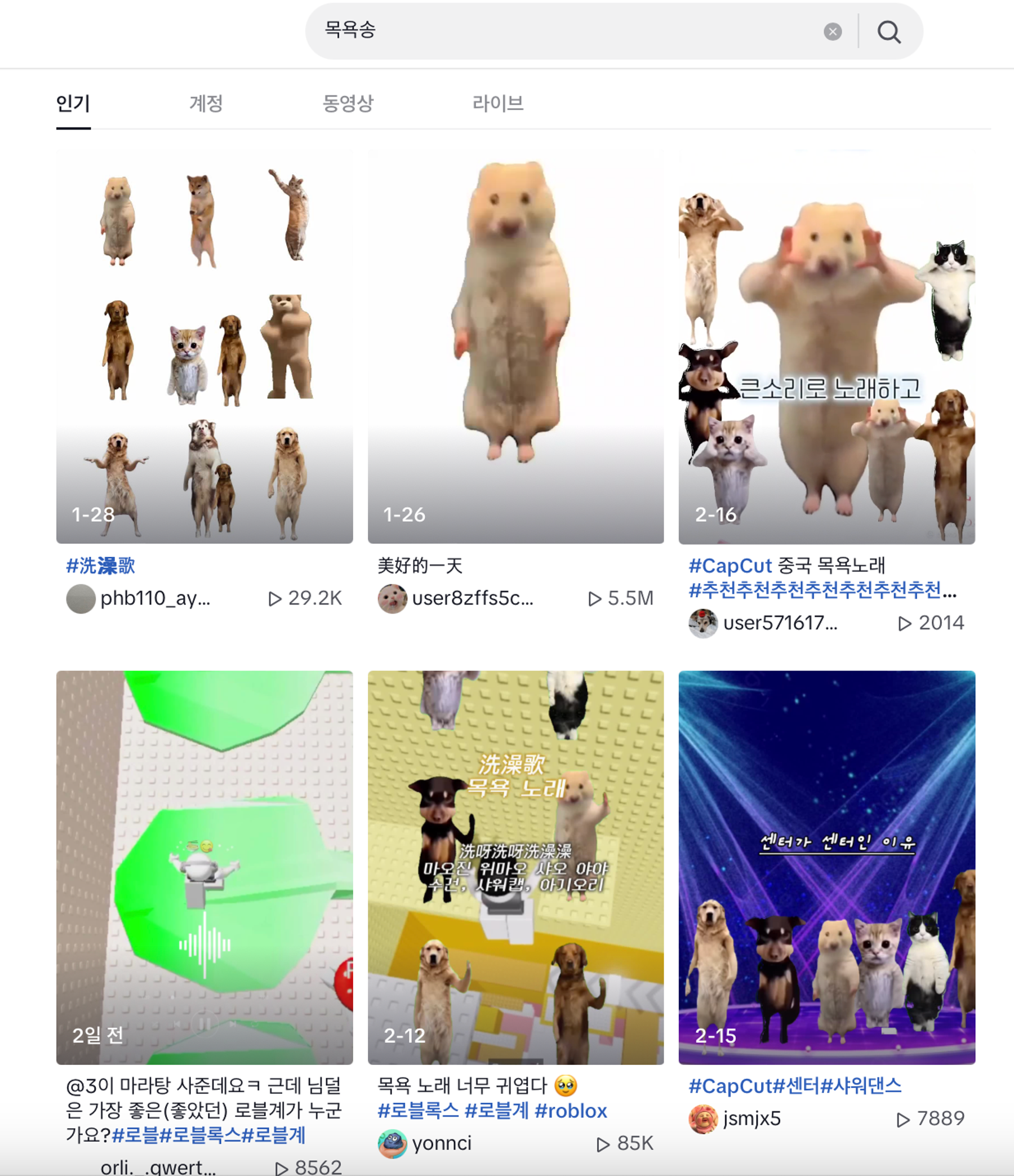
Task: Visit user8zffs5c... profile
Action: [x=472, y=598]
